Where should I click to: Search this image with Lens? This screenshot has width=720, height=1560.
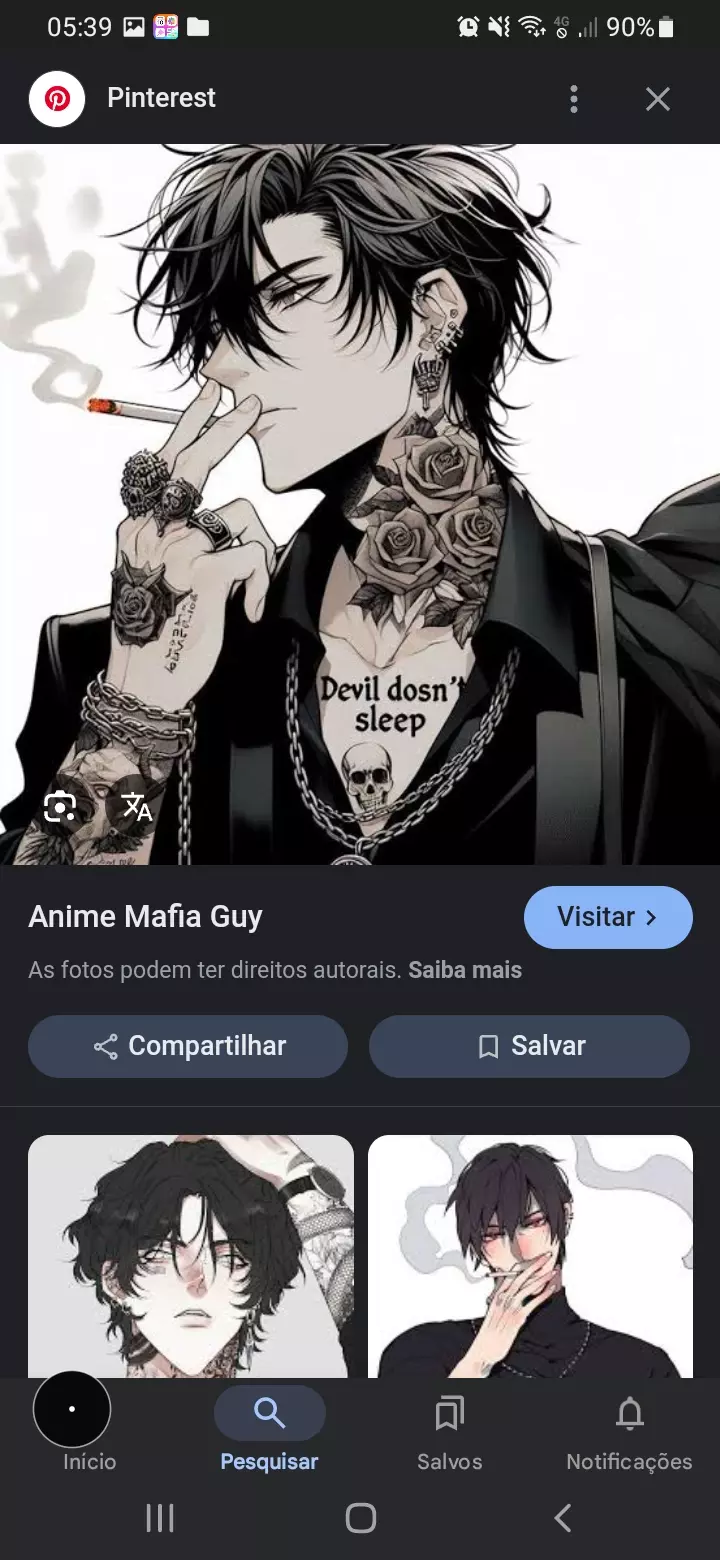(x=60, y=806)
